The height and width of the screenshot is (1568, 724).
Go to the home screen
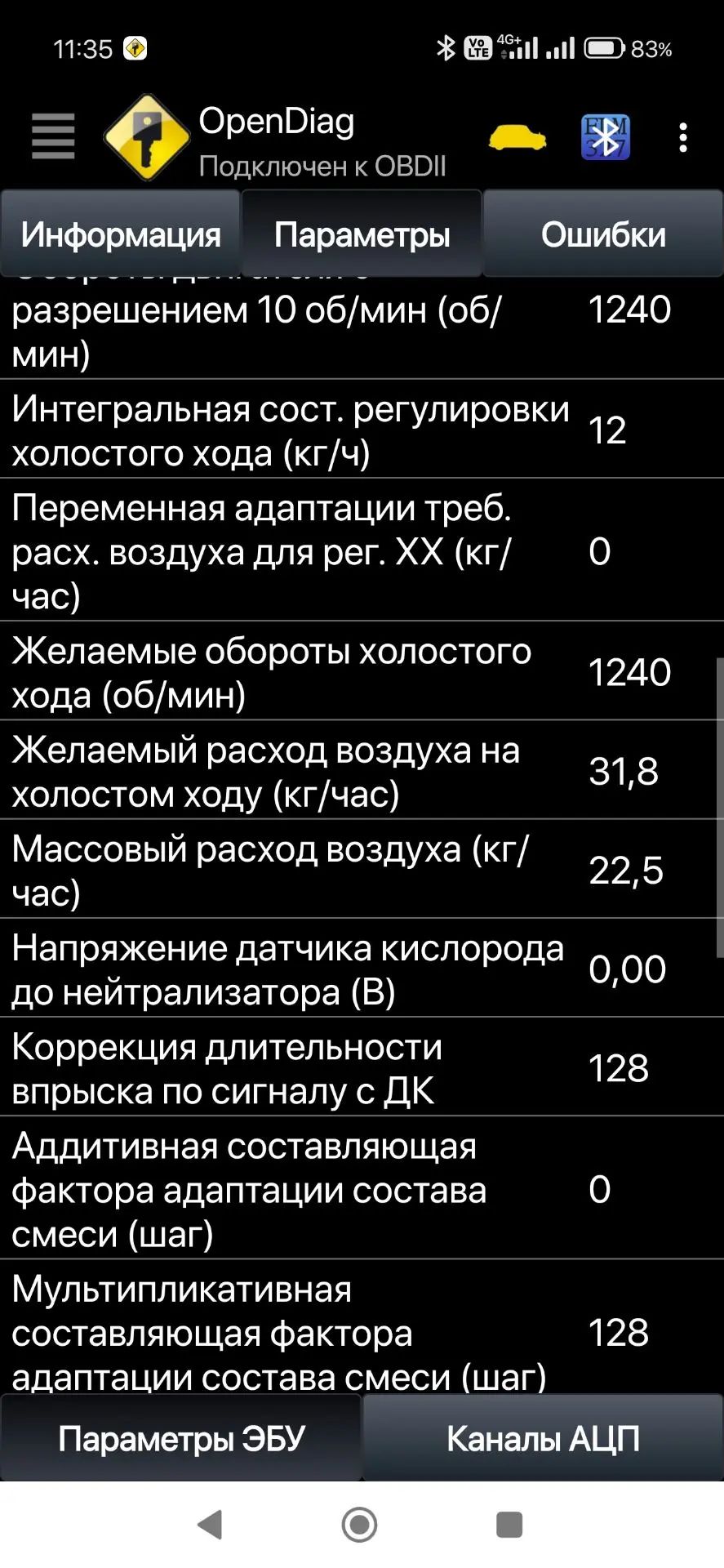pos(359,1525)
